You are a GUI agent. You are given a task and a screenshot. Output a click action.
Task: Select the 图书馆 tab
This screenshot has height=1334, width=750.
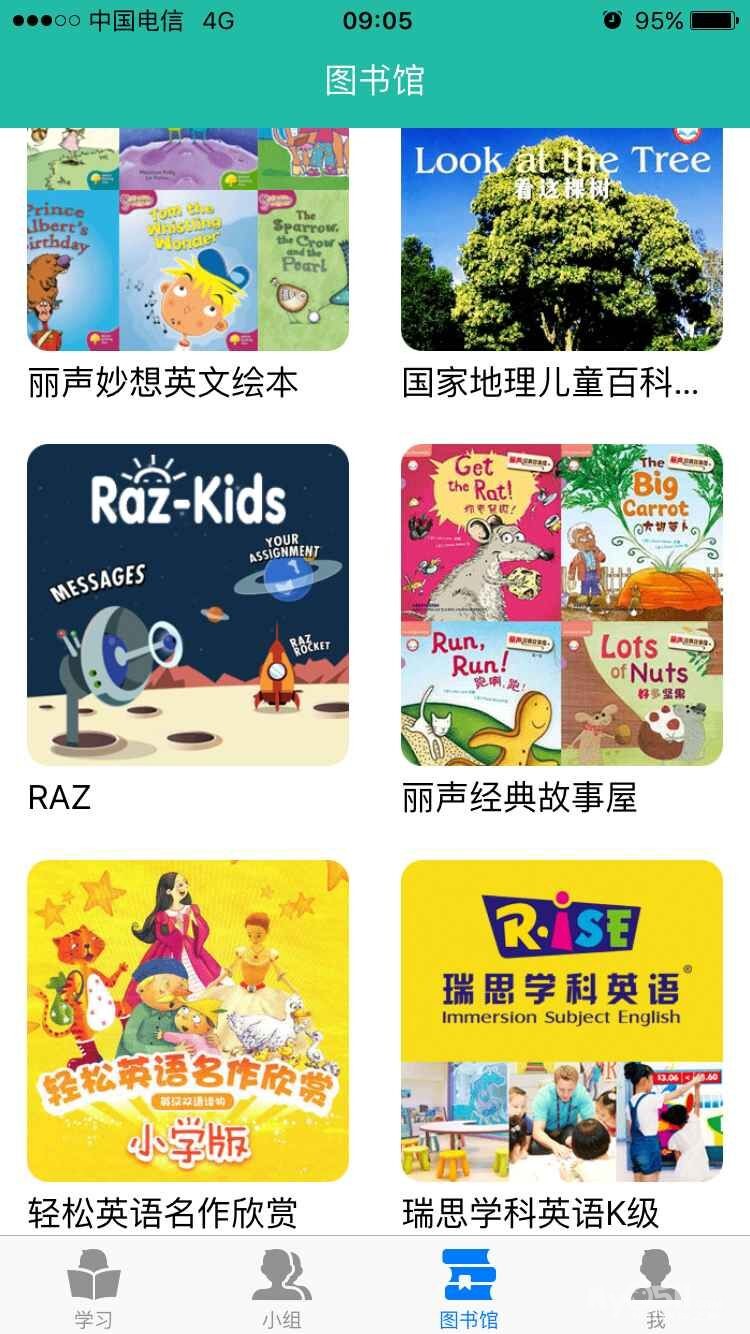coord(468,1287)
